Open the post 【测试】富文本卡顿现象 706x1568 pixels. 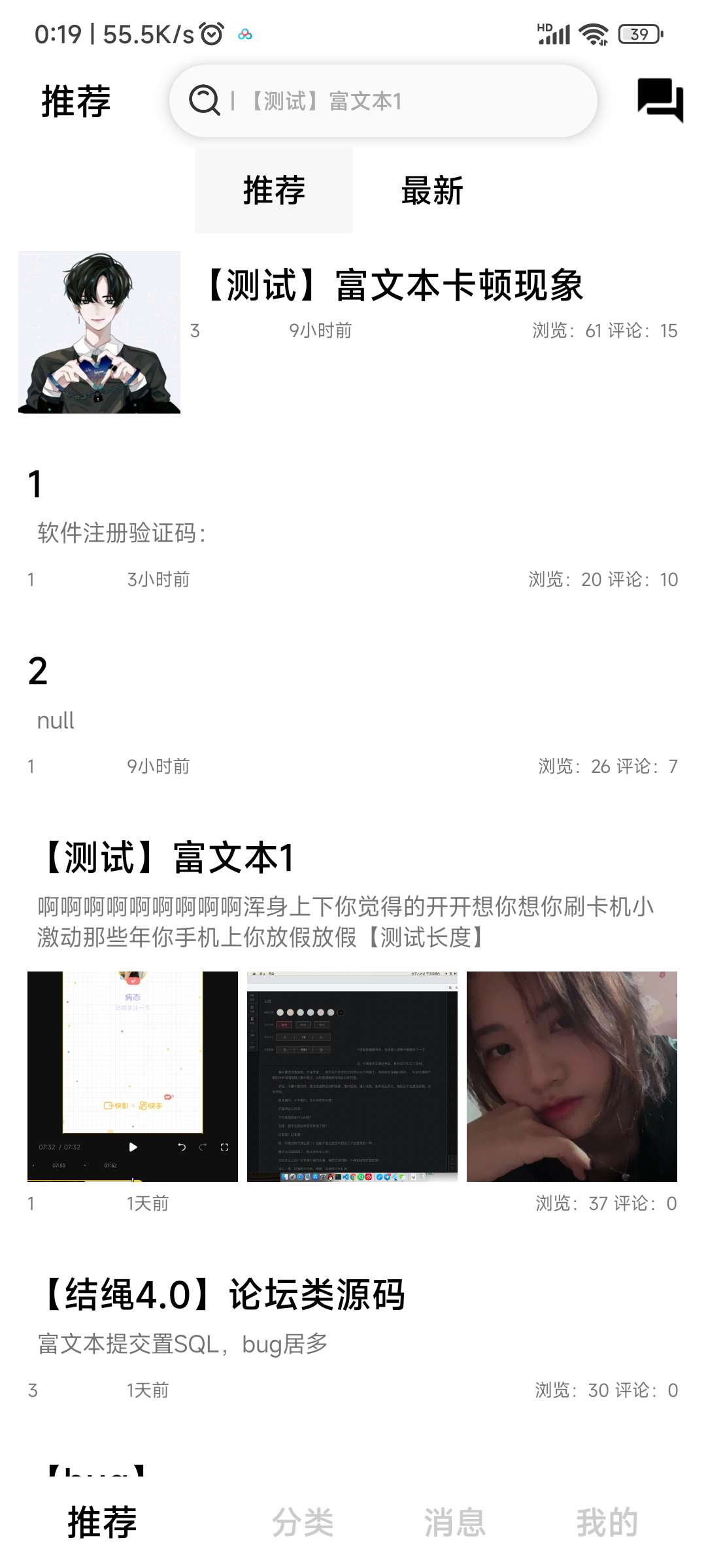394,286
